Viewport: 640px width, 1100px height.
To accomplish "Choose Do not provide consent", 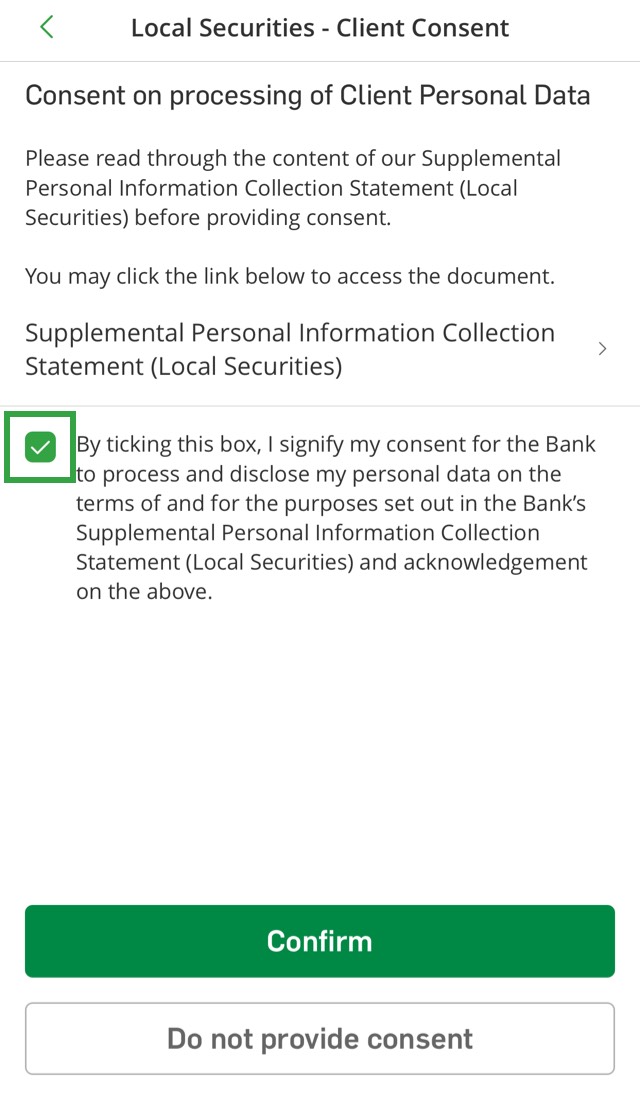I will point(320,1038).
